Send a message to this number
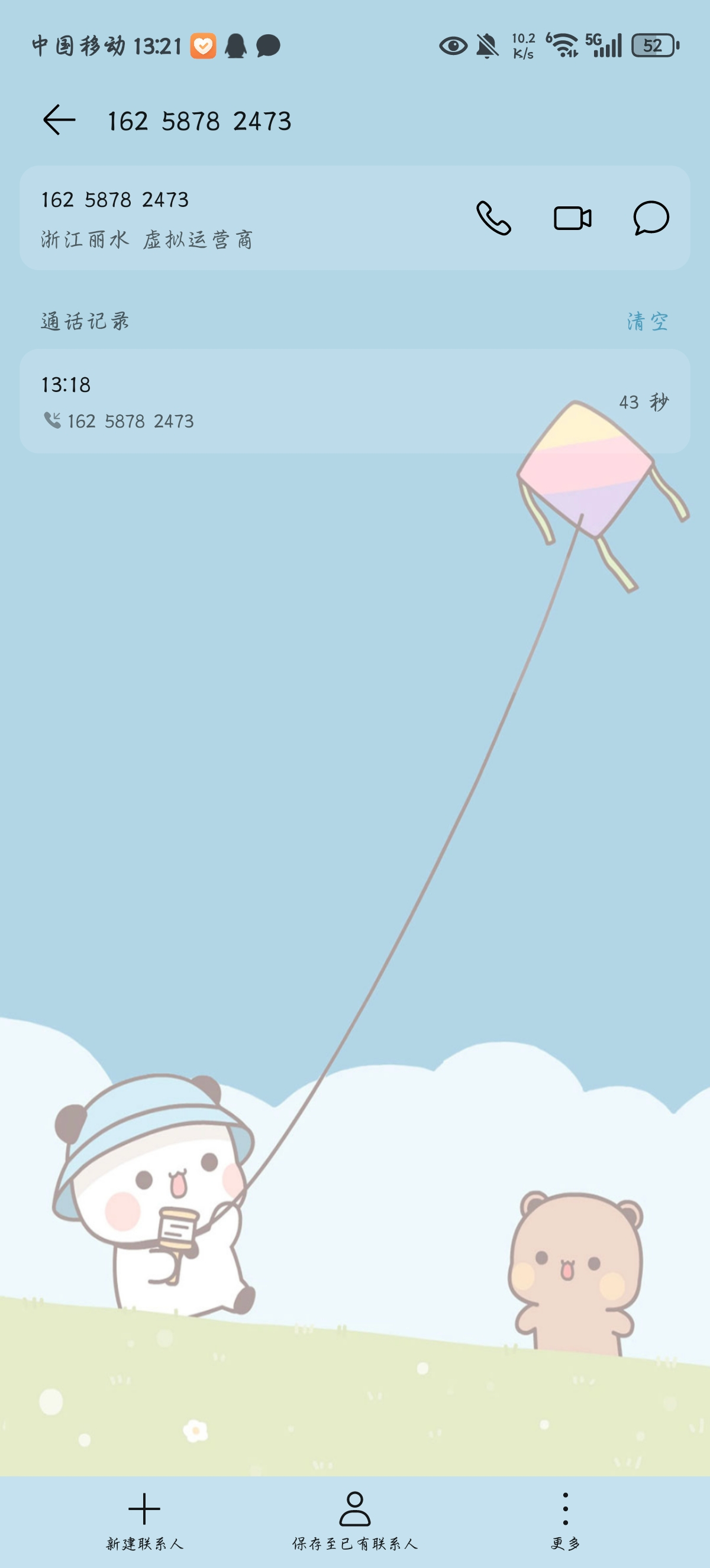 [x=651, y=218]
